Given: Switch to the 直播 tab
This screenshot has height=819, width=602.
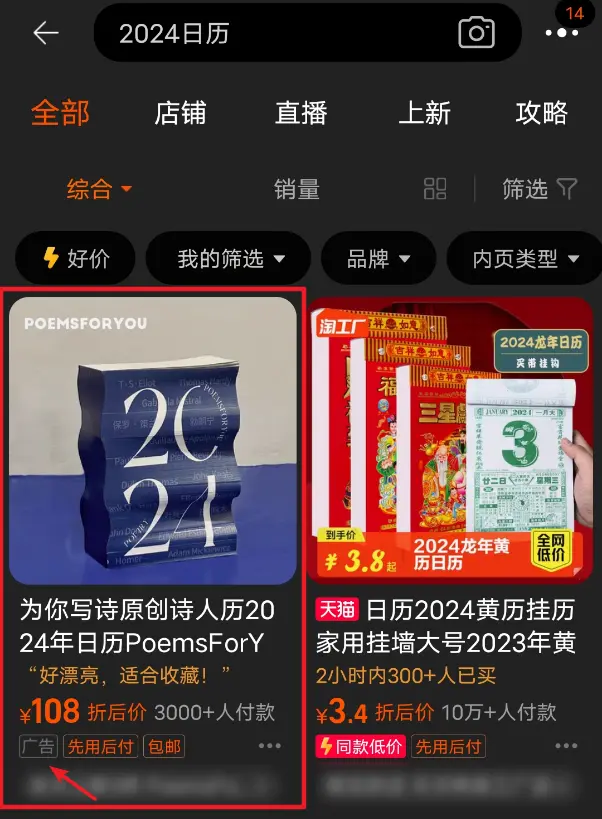Looking at the screenshot, I should pyautogui.click(x=302, y=112).
